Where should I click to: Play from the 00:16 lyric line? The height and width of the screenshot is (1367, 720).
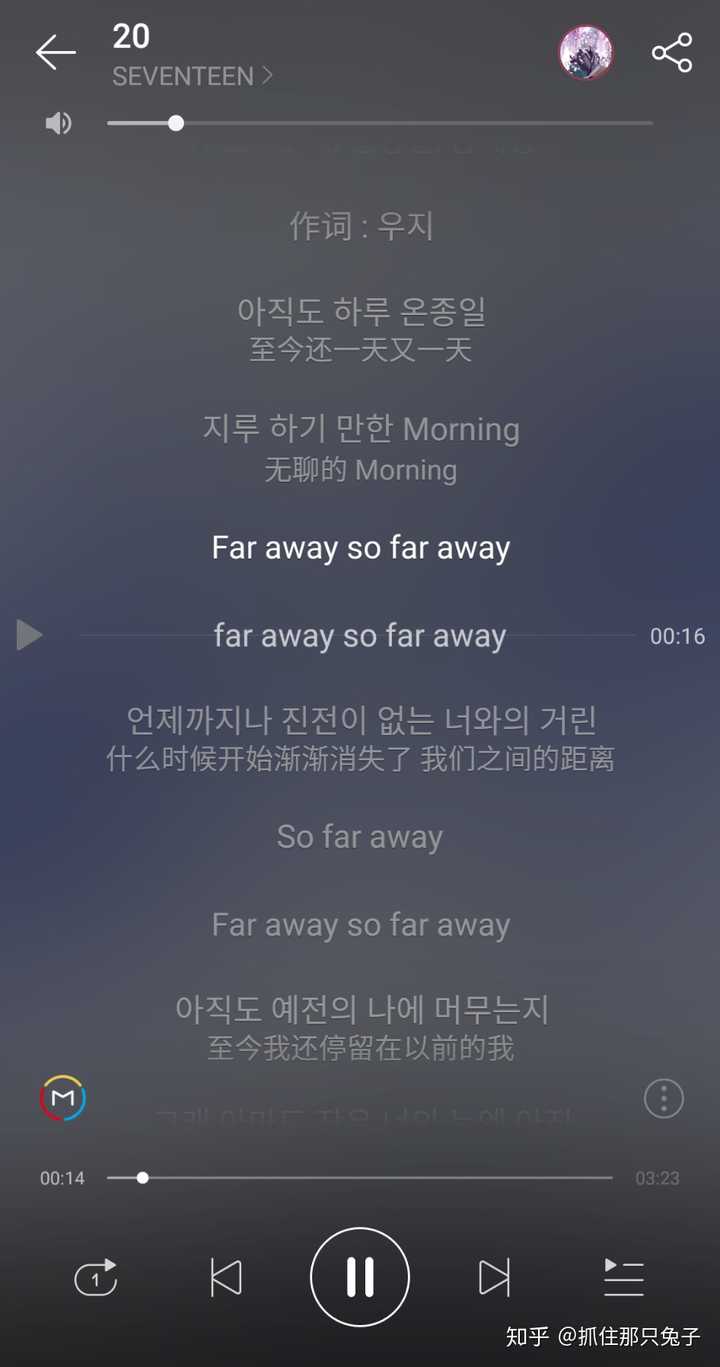[30, 635]
